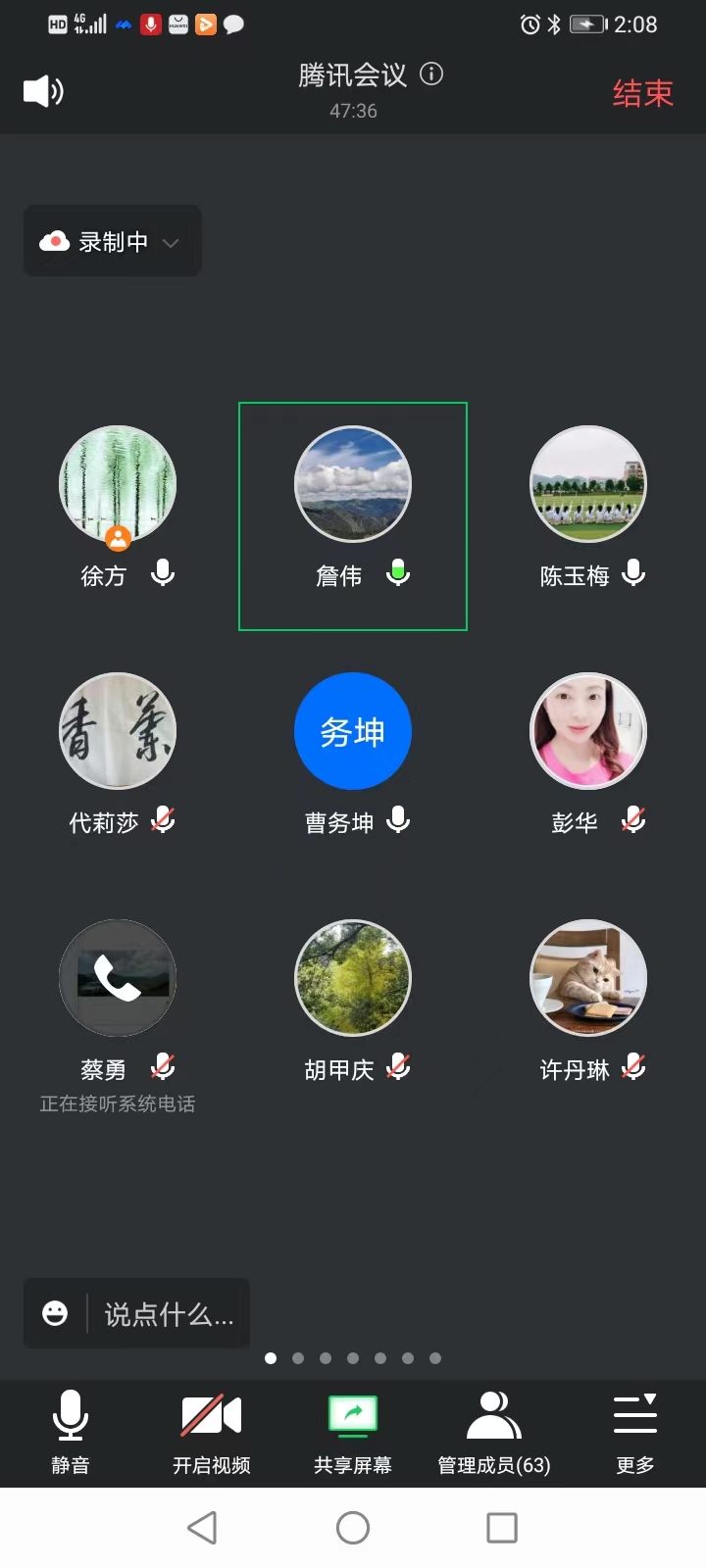Mute microphone with 静音
Viewport: 706px width, 1568px height.
pyautogui.click(x=71, y=1431)
